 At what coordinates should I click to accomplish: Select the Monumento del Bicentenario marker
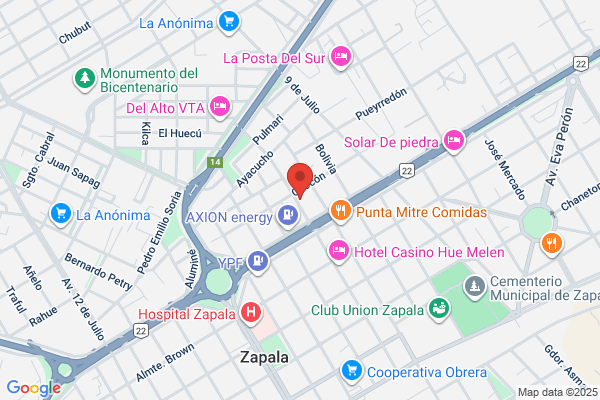(x=85, y=80)
